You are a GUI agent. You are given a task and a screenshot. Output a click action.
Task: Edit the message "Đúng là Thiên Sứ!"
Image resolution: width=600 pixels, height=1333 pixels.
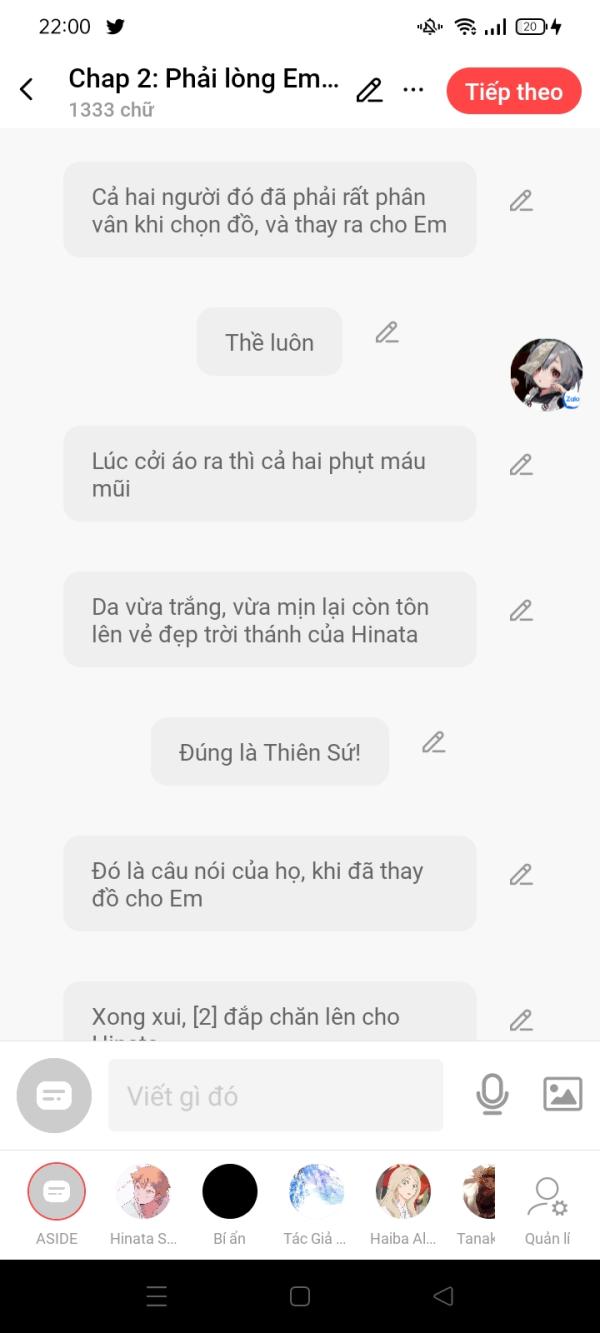433,743
